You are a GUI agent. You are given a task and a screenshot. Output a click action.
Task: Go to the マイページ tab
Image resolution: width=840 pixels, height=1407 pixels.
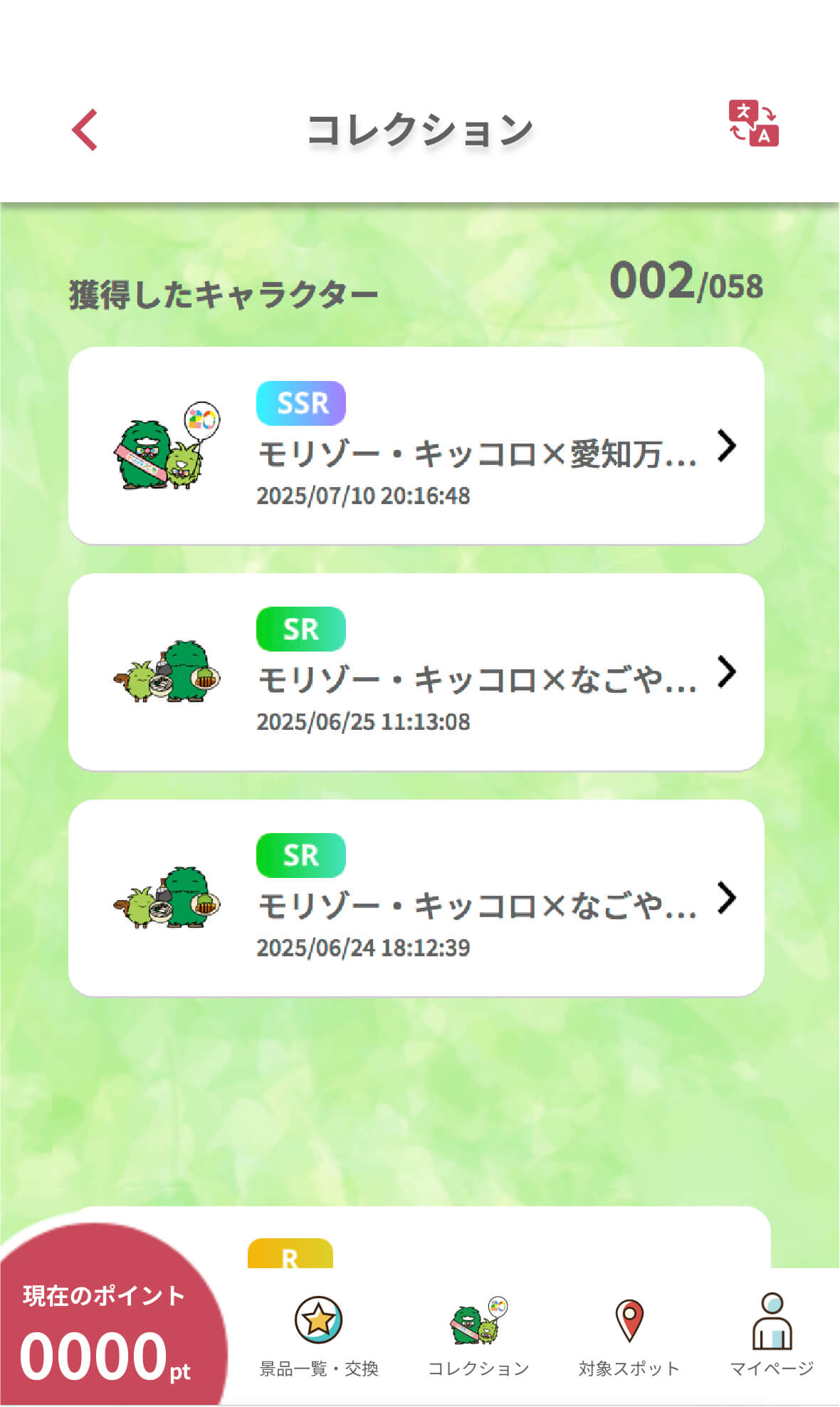coord(772,1337)
